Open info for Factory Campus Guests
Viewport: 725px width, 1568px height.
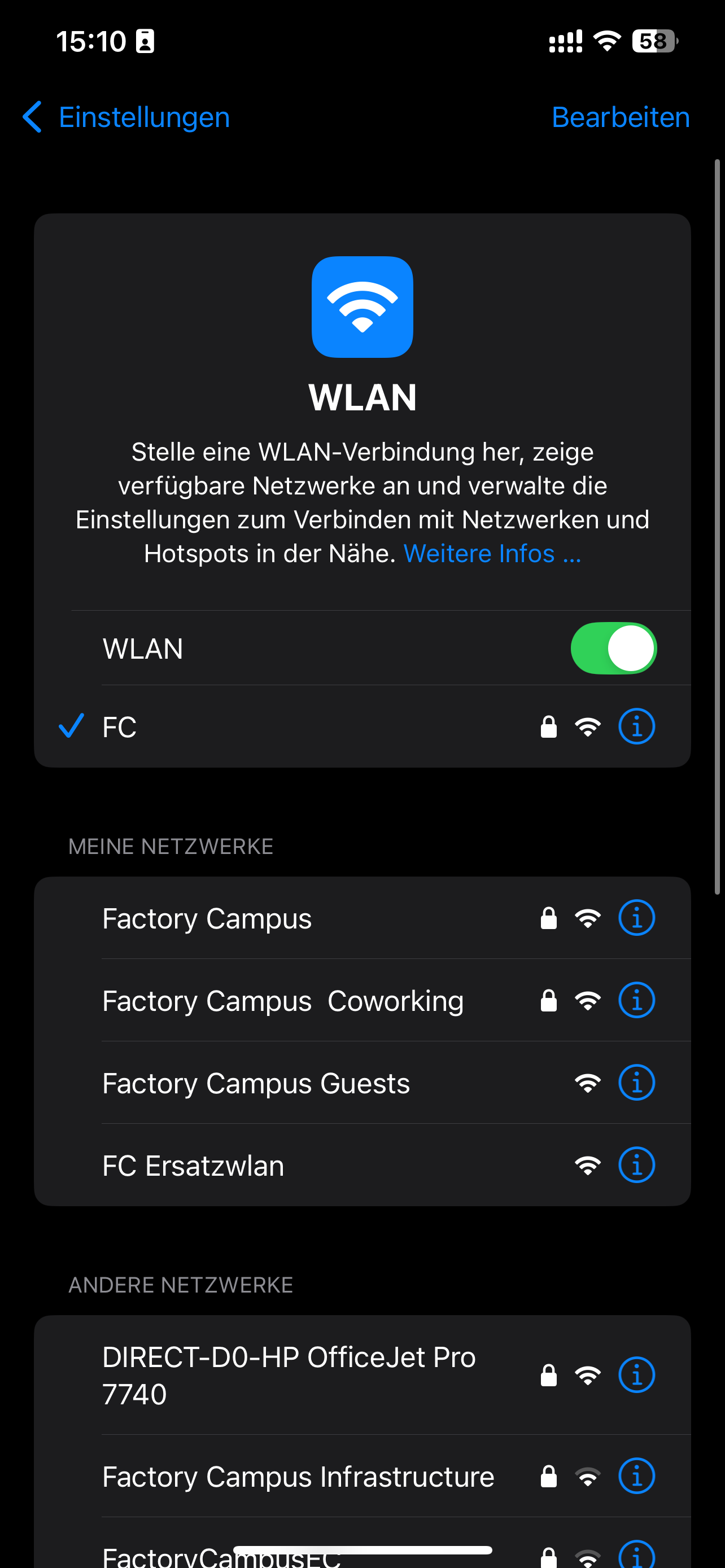point(636,1082)
